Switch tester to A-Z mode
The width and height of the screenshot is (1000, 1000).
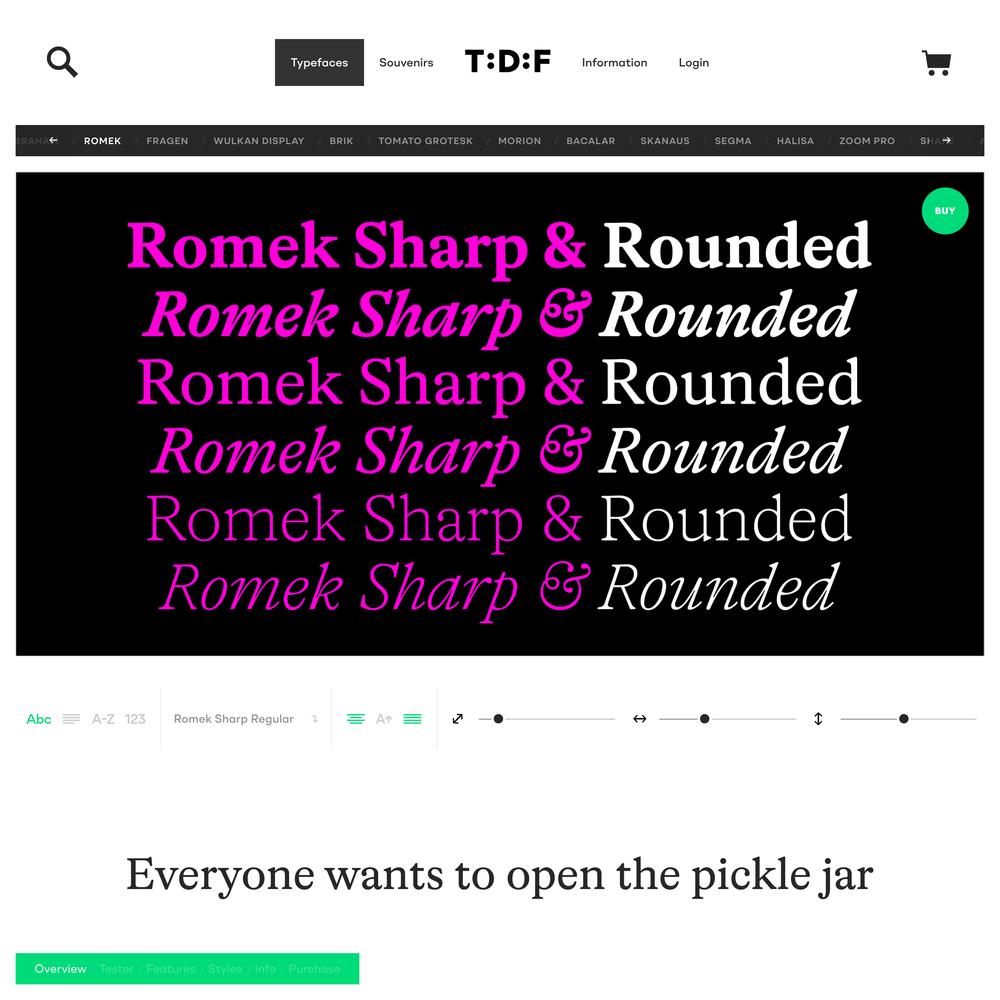click(103, 719)
